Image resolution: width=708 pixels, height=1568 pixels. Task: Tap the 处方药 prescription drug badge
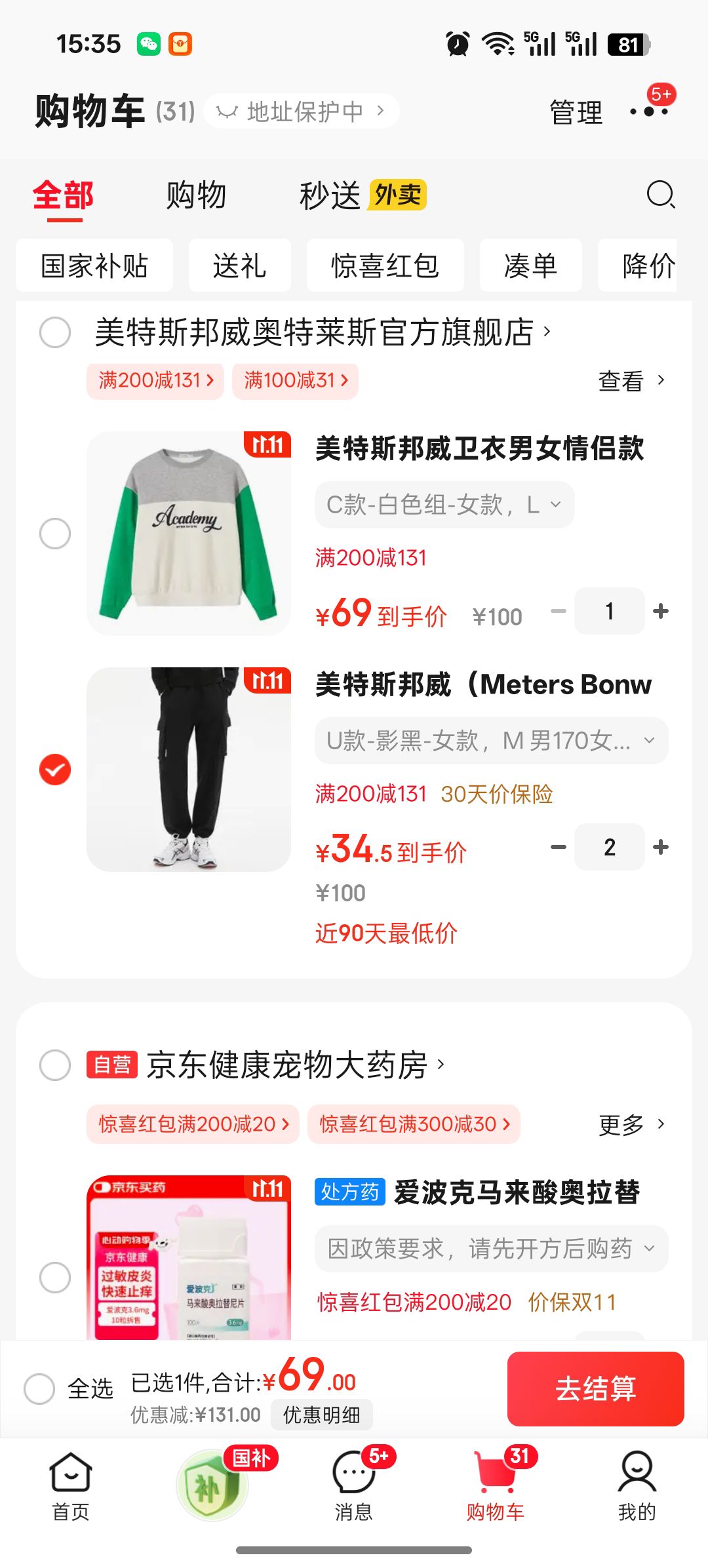pyautogui.click(x=349, y=1192)
